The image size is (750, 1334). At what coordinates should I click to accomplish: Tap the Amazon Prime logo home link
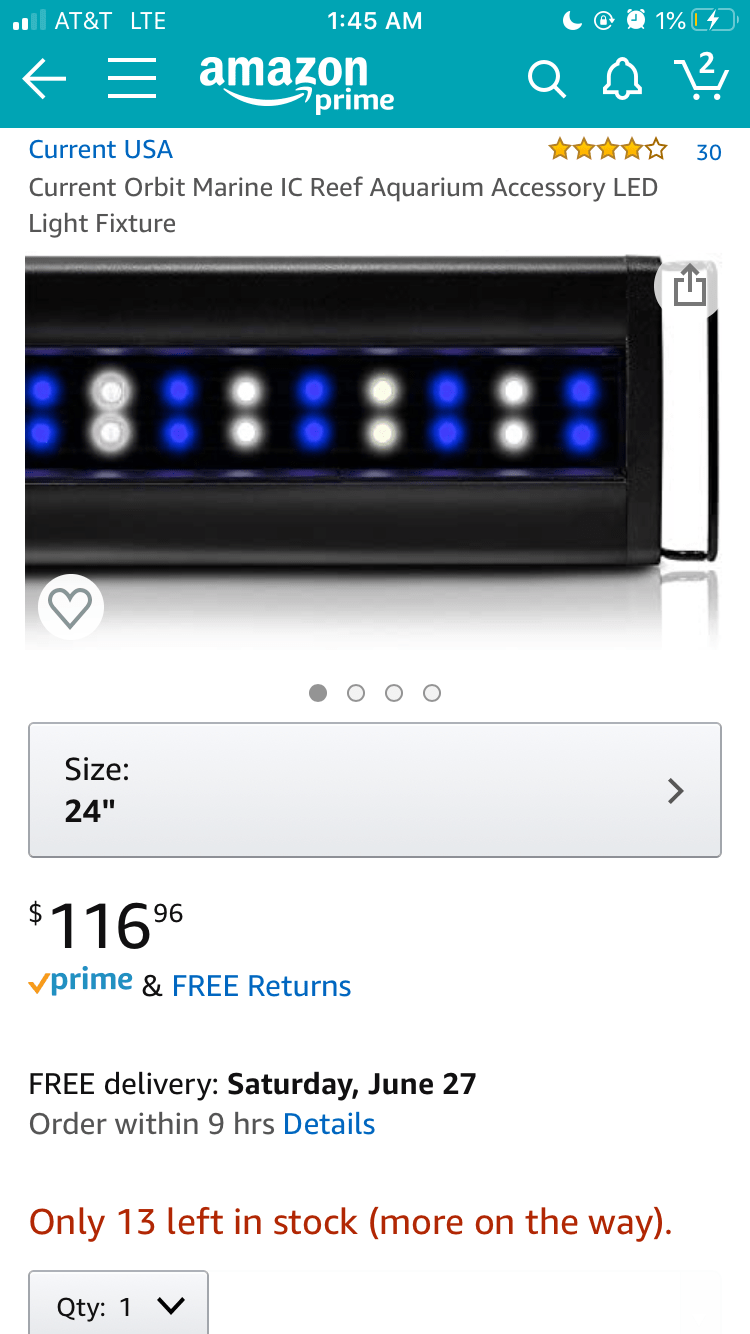[296, 82]
